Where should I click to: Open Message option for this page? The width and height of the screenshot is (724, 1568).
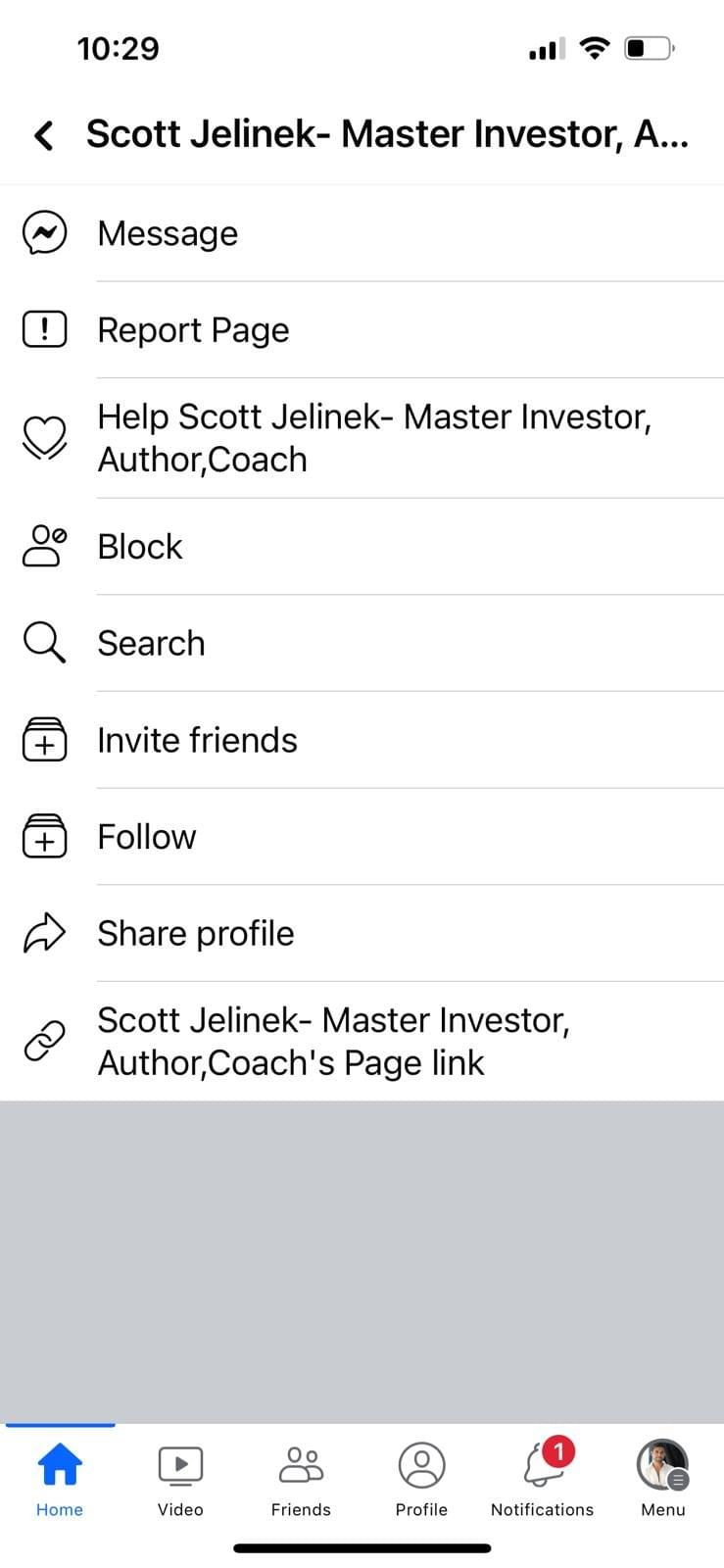coord(362,233)
